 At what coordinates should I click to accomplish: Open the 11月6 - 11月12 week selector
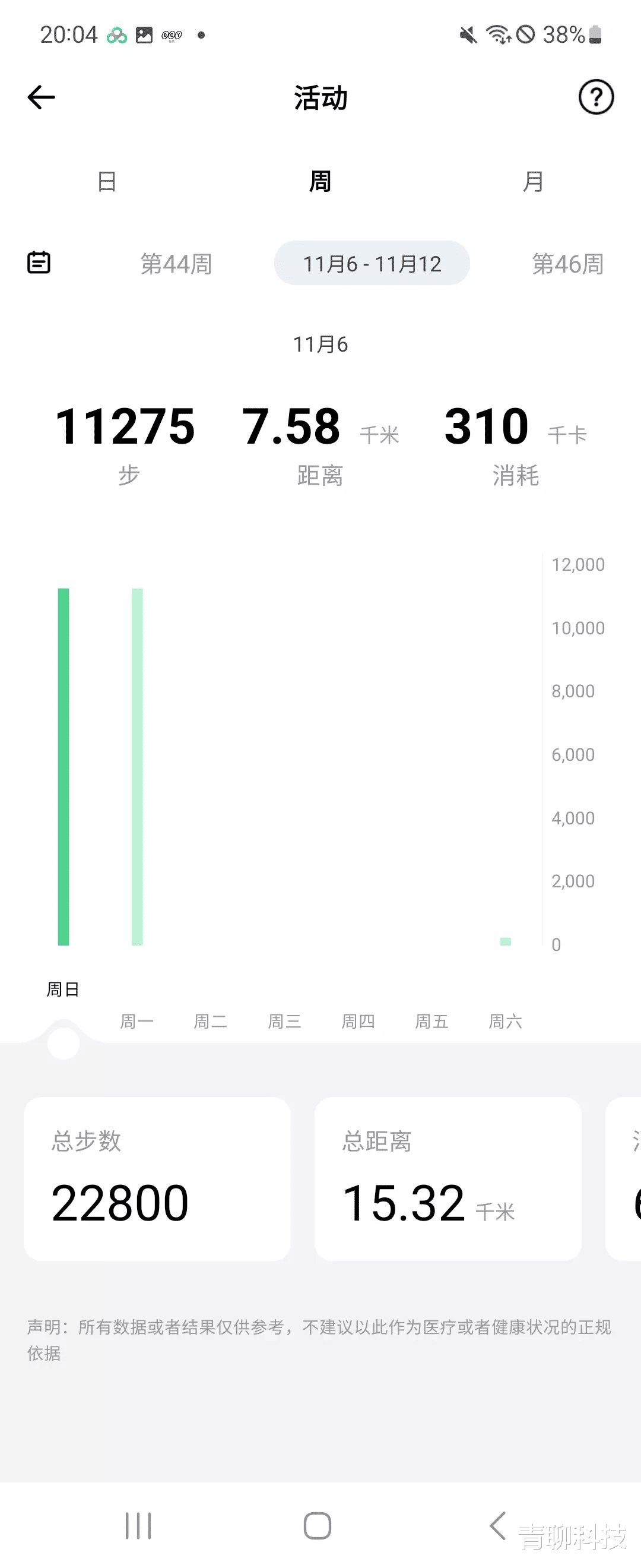point(372,263)
